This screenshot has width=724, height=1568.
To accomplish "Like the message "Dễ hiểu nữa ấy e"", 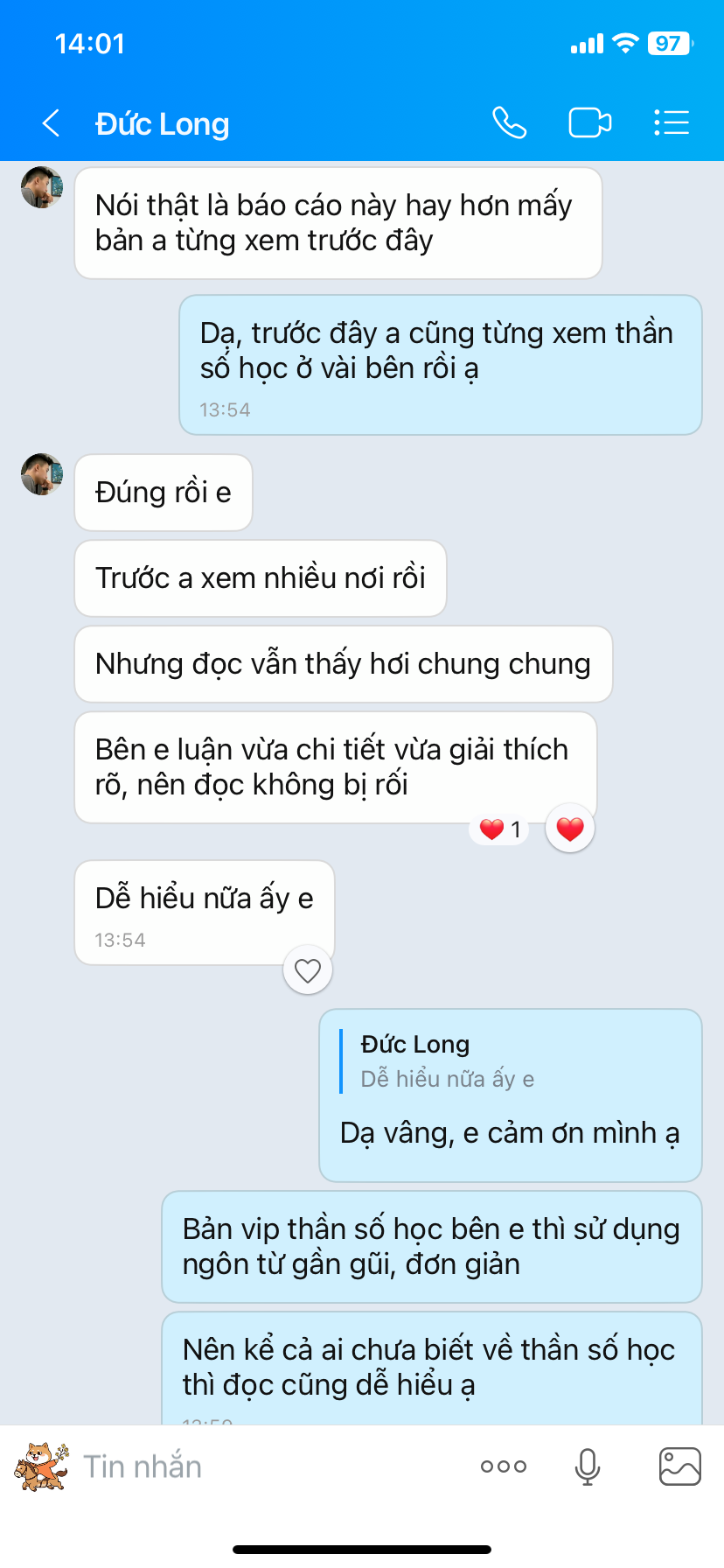I will pos(308,970).
